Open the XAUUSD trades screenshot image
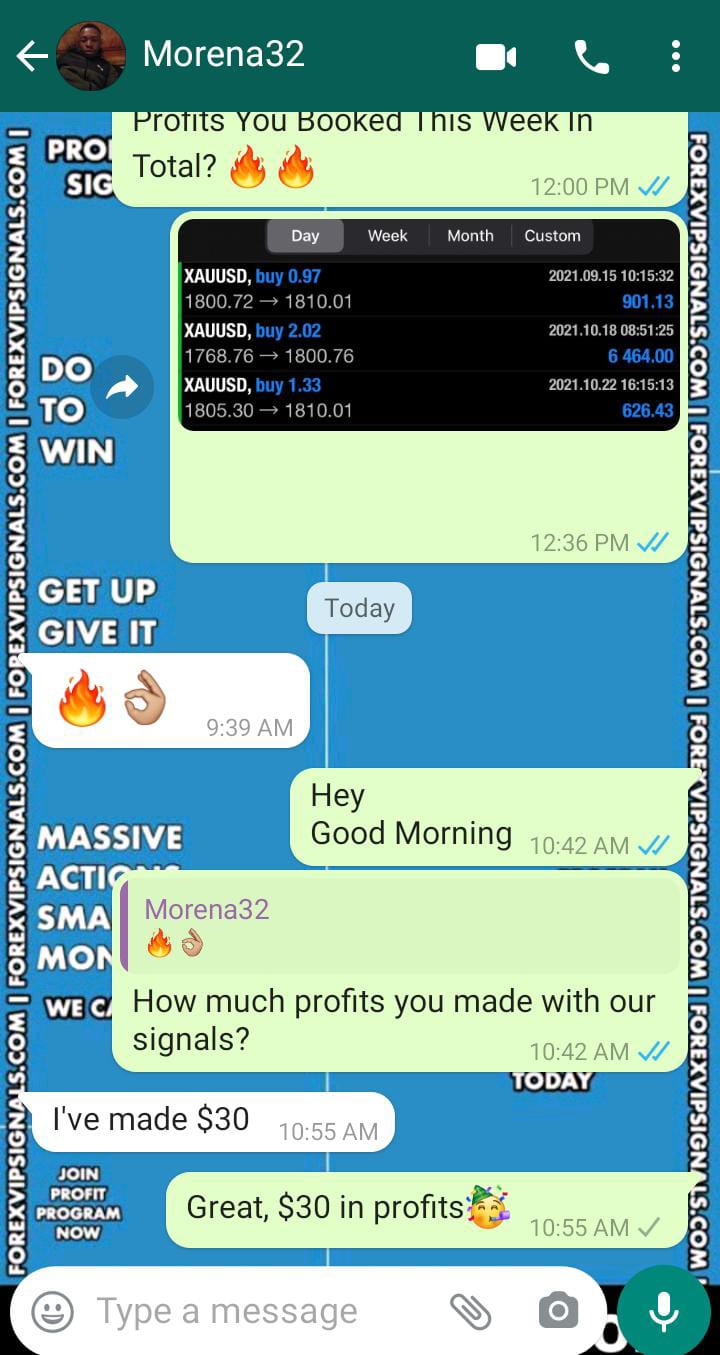Screen dimensions: 720x1355 [x=428, y=325]
